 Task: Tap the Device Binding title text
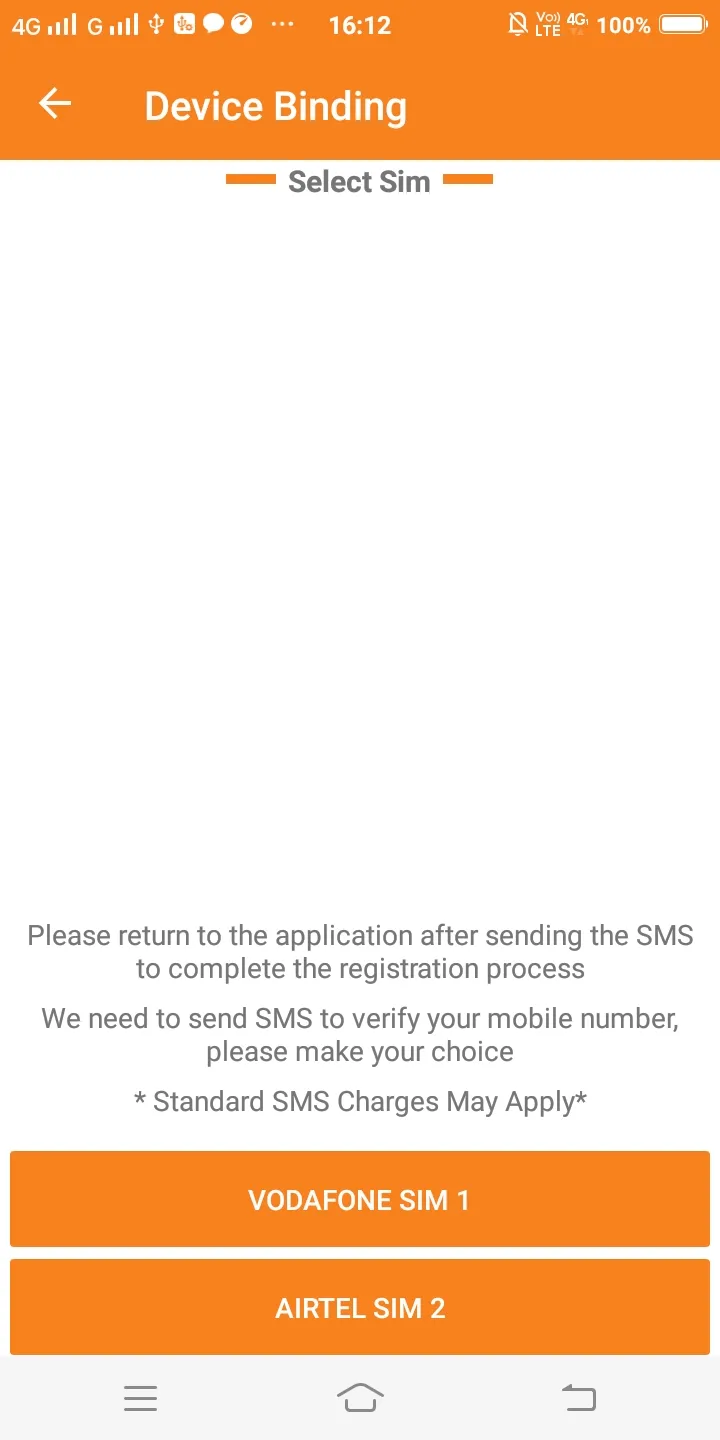pos(275,105)
